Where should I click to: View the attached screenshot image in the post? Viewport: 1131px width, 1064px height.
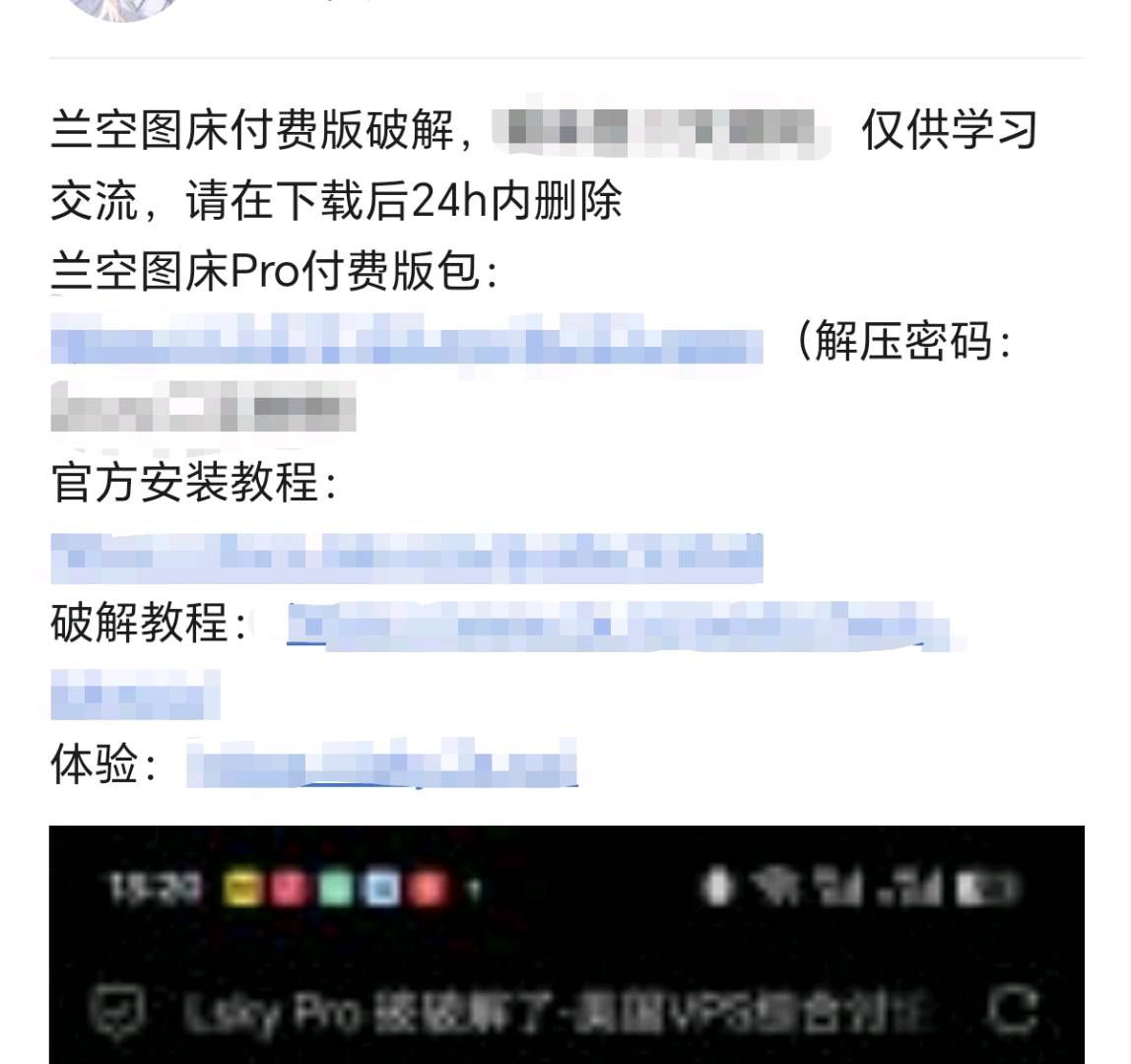pyautogui.click(x=566, y=944)
